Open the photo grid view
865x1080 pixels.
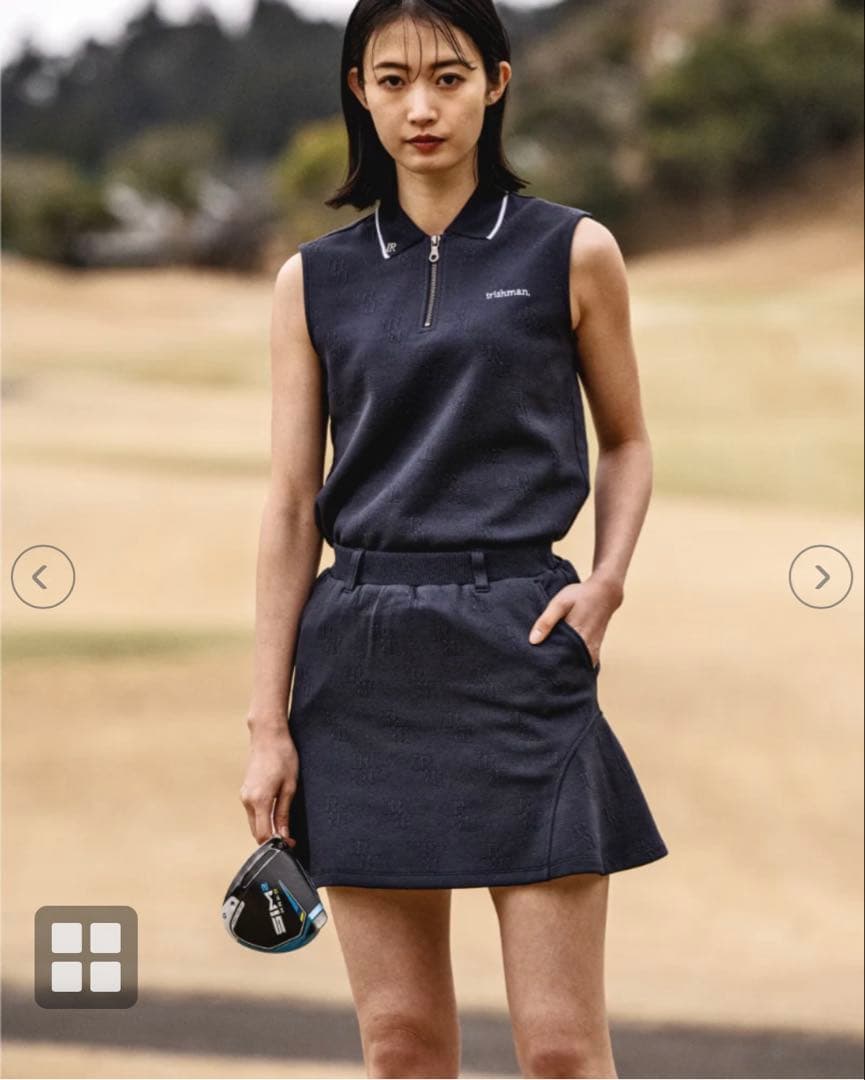(x=86, y=956)
